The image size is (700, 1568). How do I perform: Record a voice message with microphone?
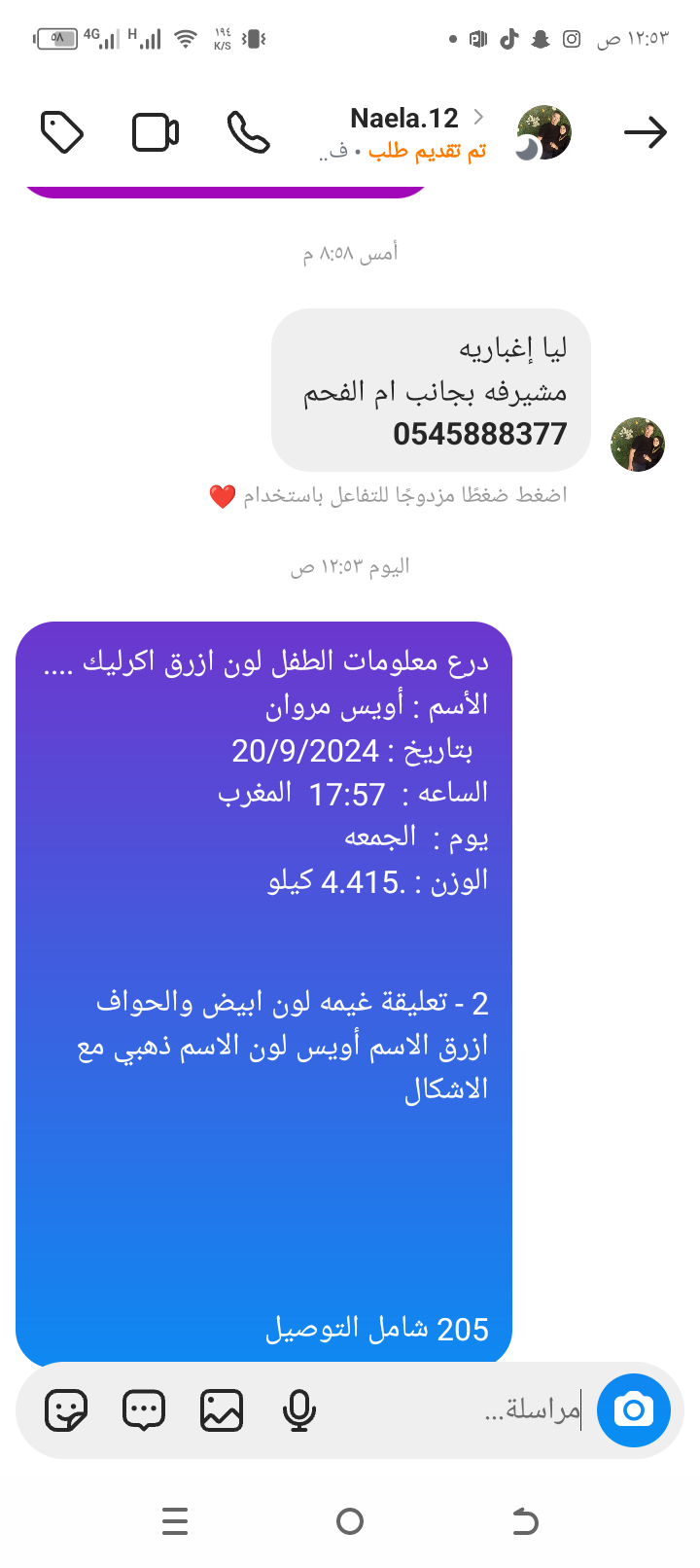point(299,1409)
